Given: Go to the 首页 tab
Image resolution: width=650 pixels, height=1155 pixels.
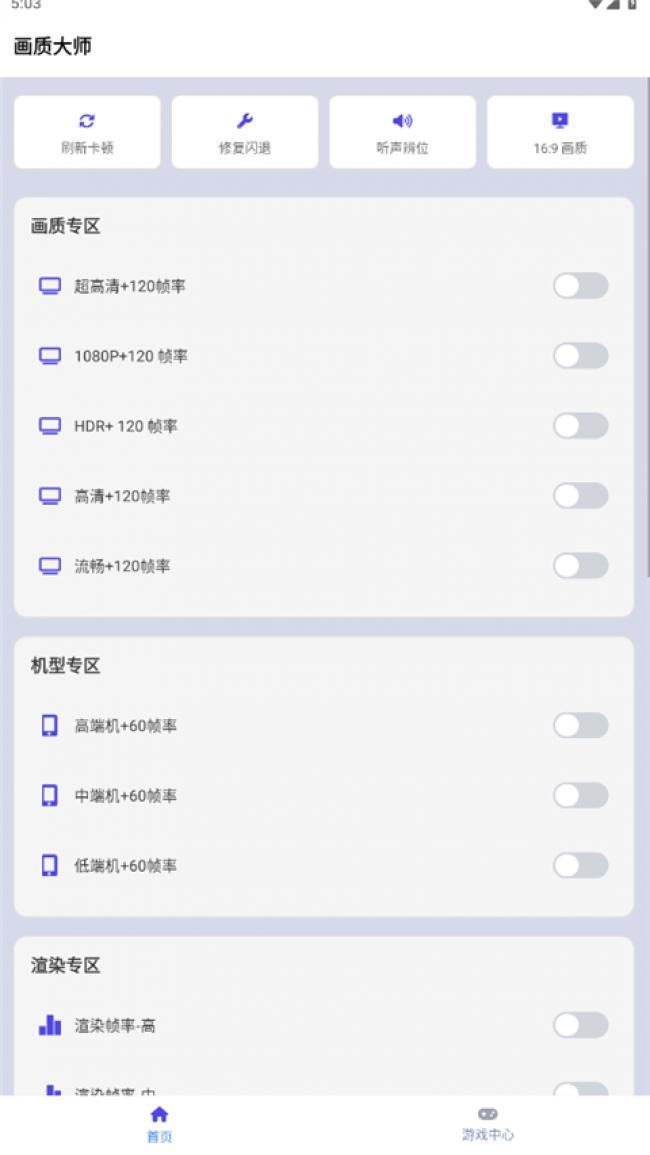Looking at the screenshot, I should tap(159, 1124).
